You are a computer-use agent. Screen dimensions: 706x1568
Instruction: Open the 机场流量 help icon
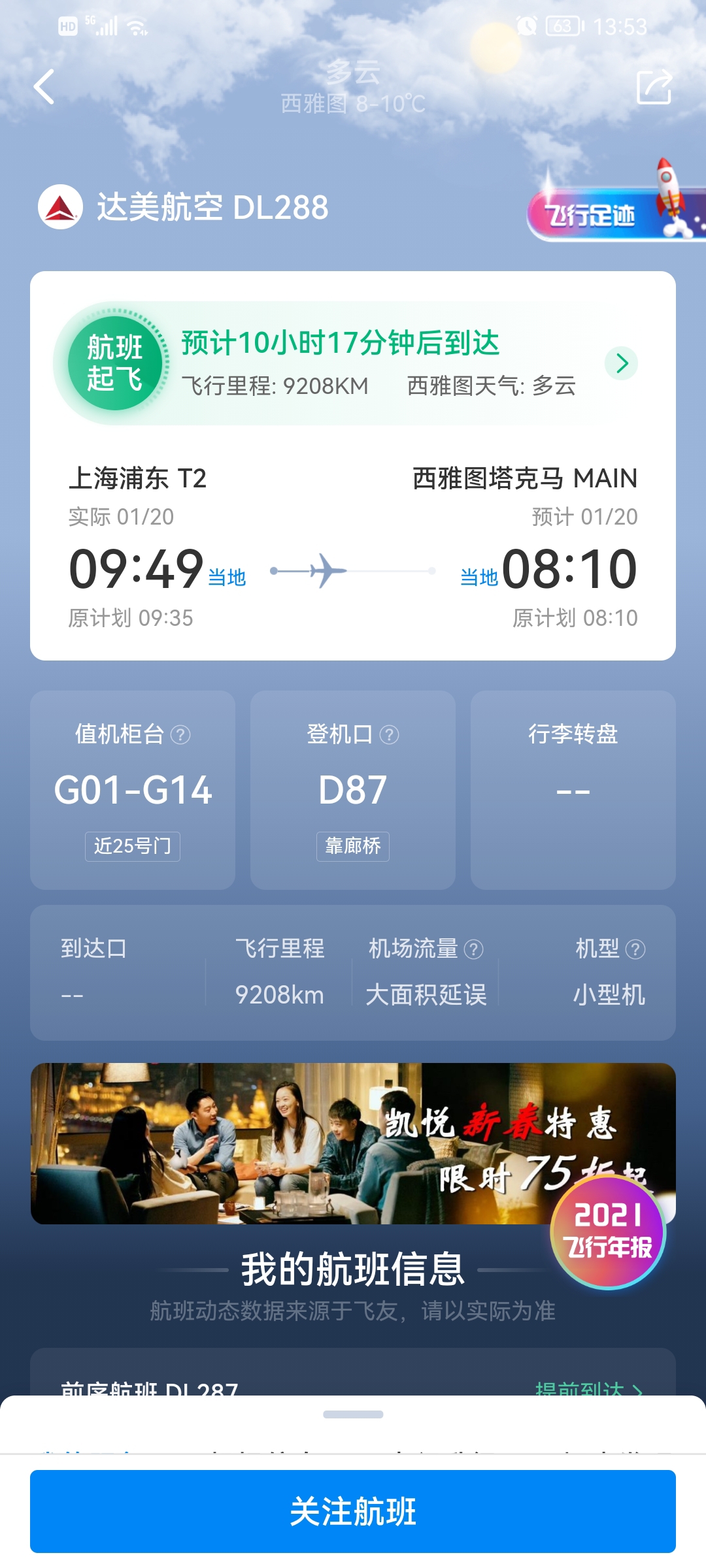pos(473,949)
